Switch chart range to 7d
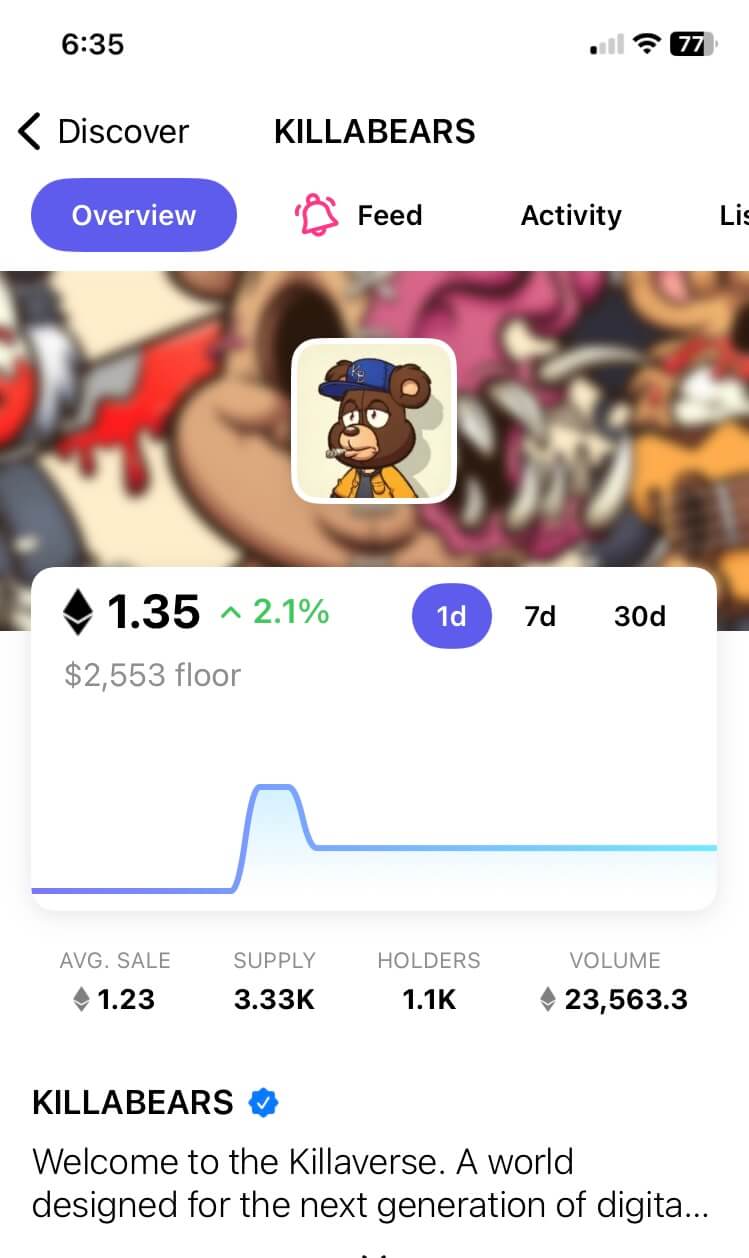749x1258 pixels. (x=540, y=616)
